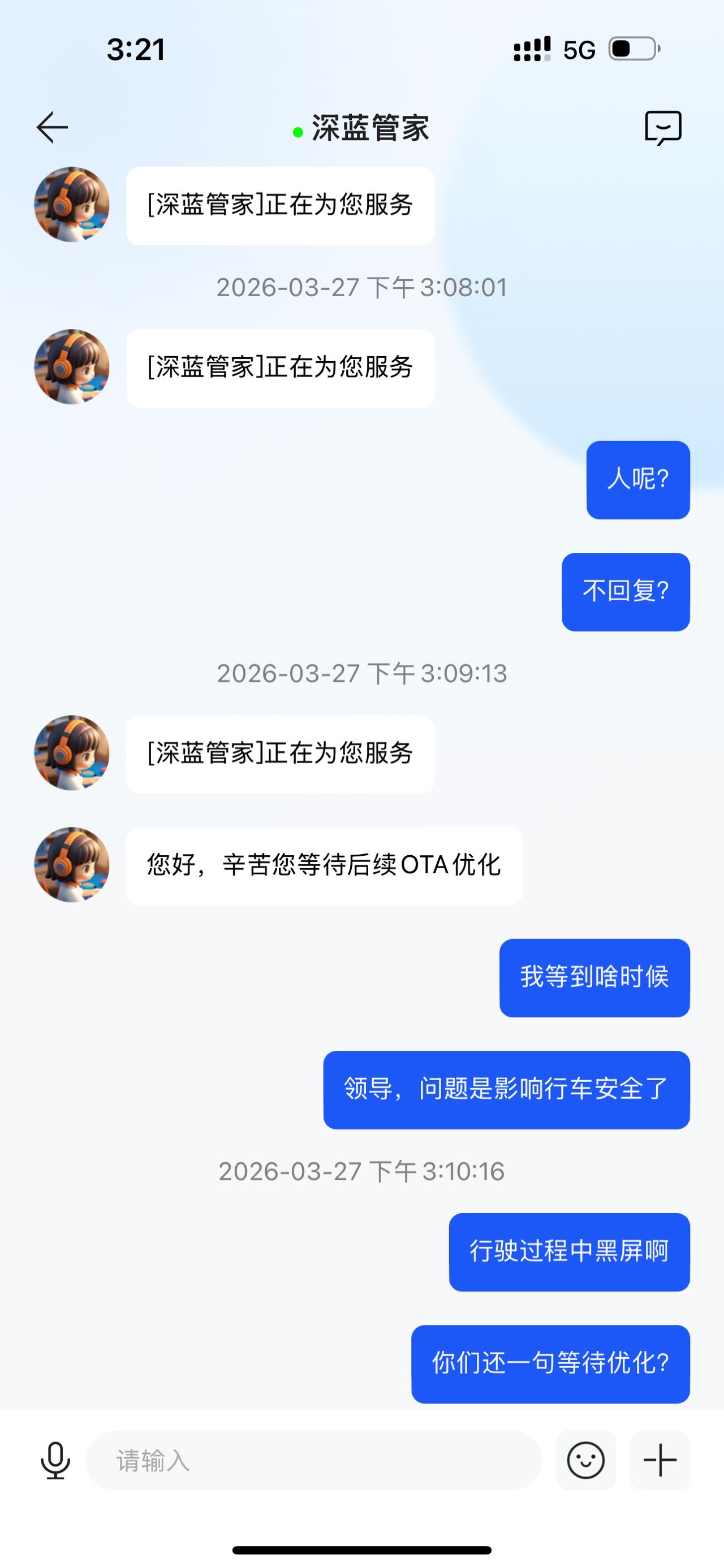Open the plus attachment menu
The width and height of the screenshot is (724, 1568).
[x=660, y=1460]
